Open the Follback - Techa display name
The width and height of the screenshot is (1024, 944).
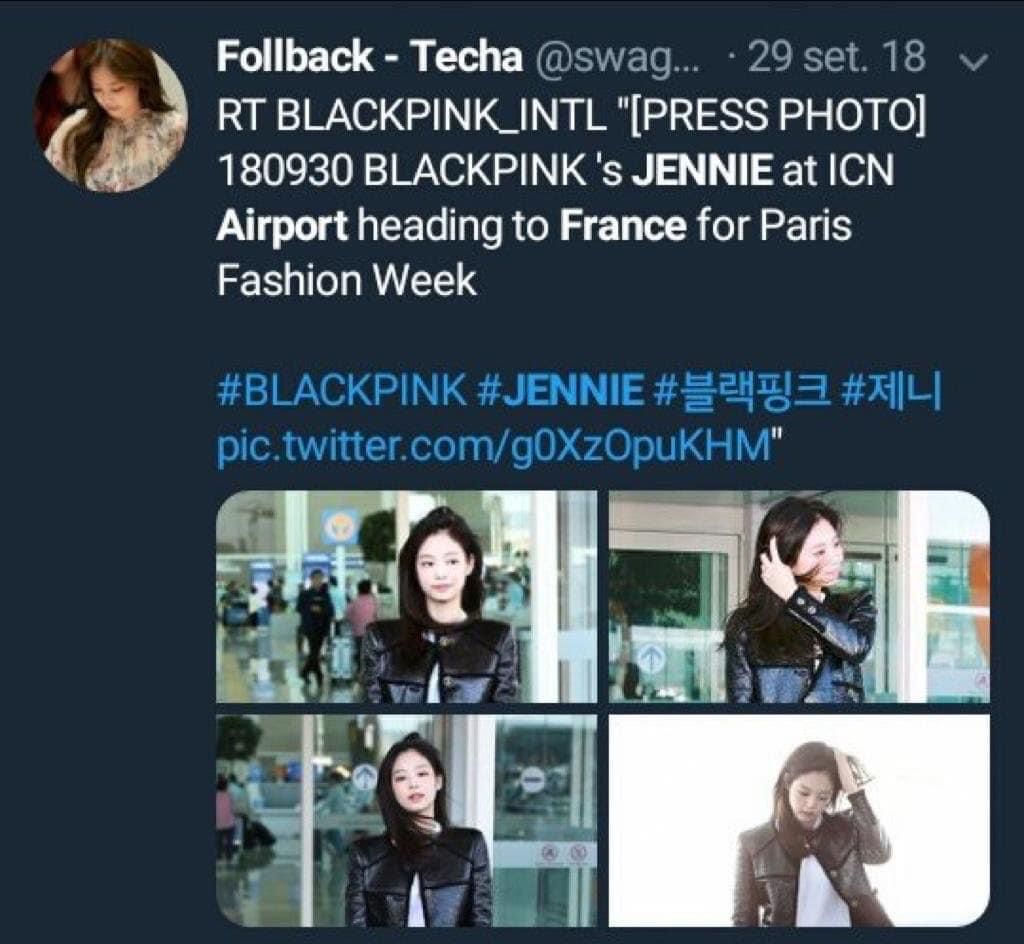coord(370,56)
